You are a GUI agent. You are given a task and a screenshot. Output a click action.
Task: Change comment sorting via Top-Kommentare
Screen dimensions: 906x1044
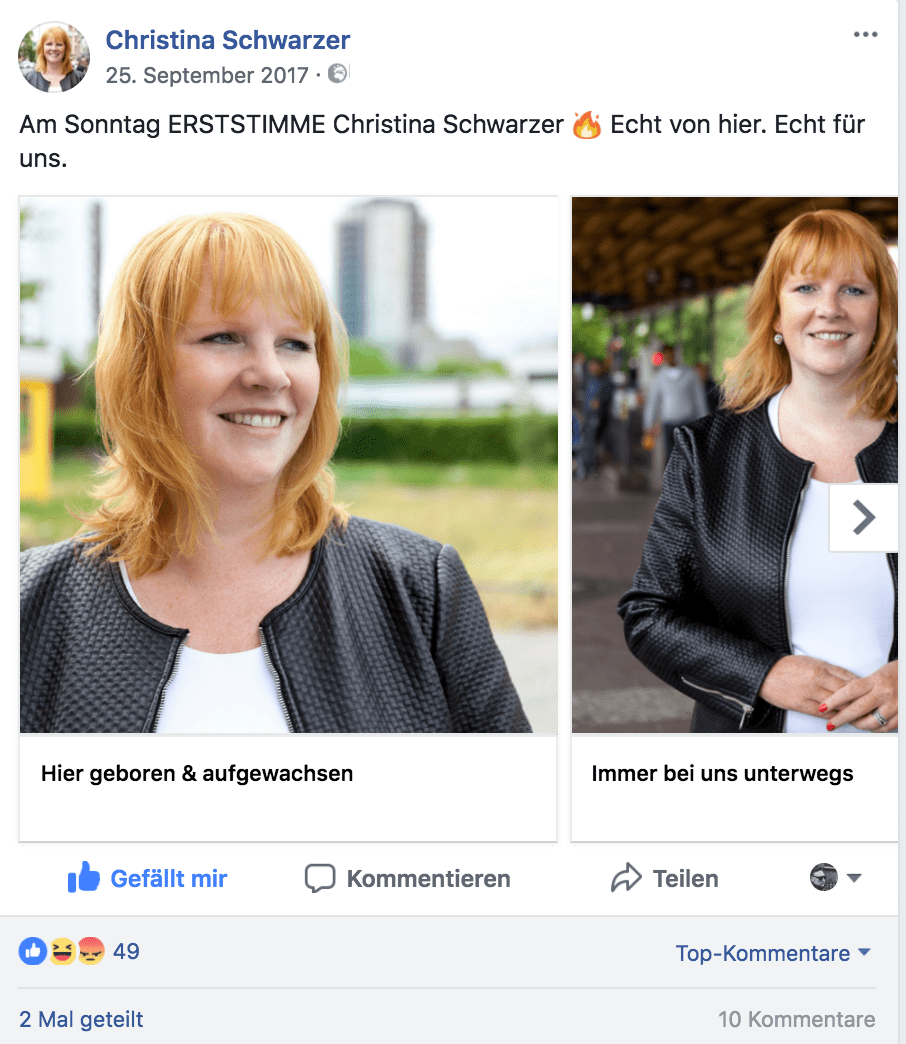pyautogui.click(x=773, y=953)
